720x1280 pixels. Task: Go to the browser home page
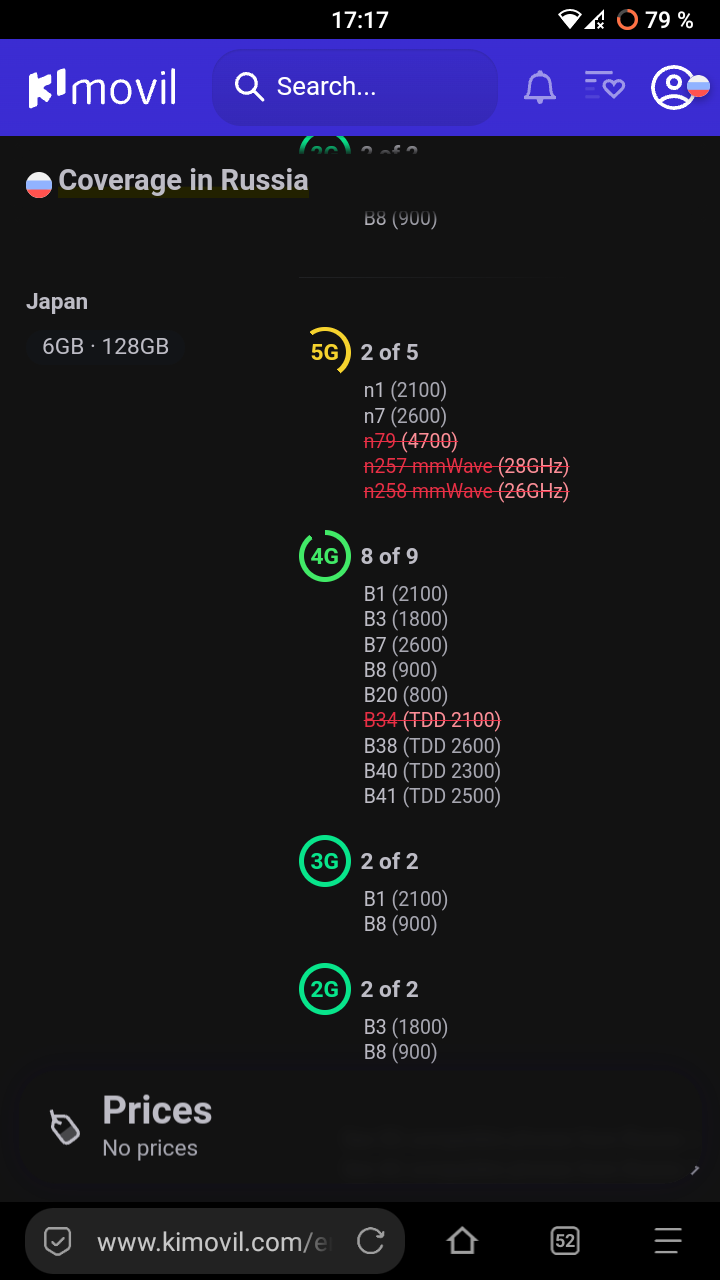(462, 1242)
